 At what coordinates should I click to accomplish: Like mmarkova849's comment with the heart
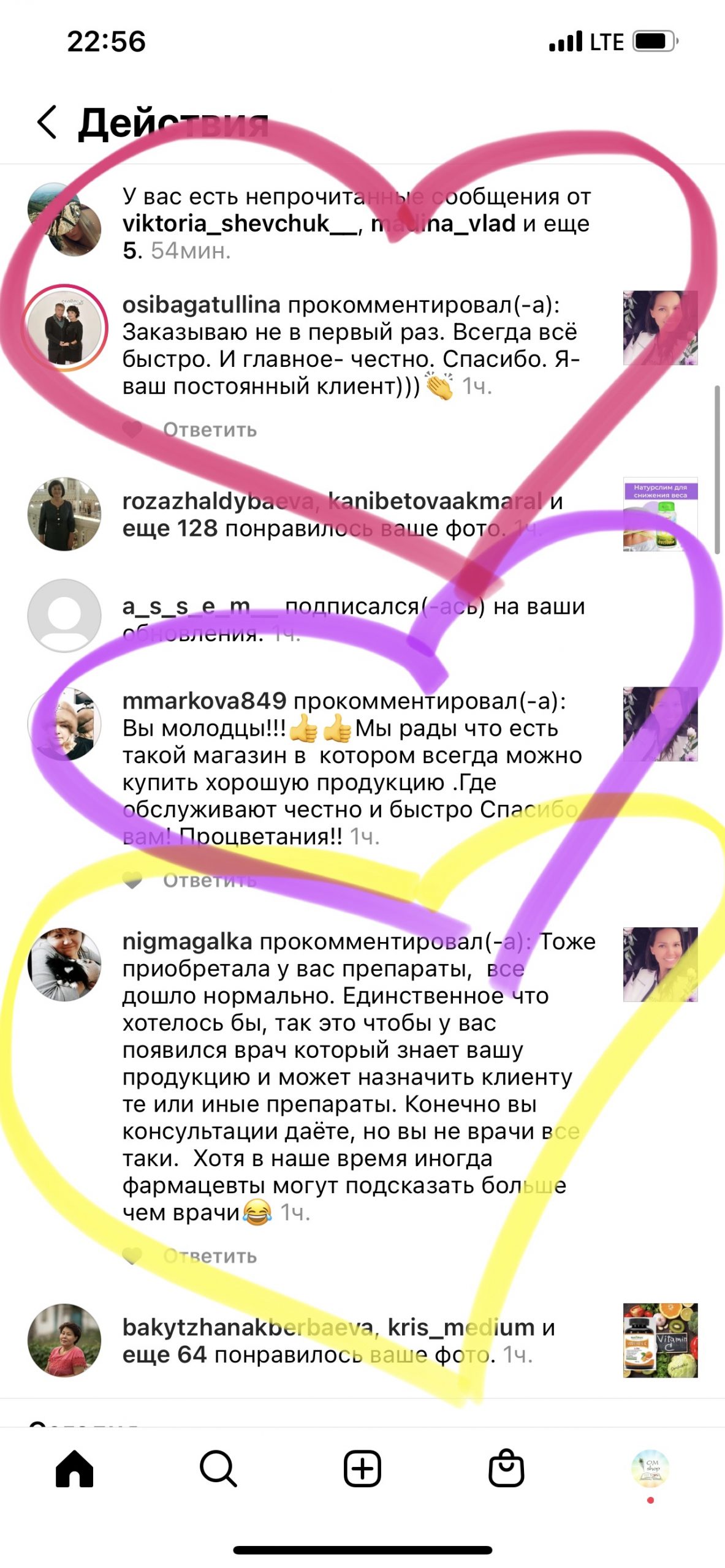[132, 881]
